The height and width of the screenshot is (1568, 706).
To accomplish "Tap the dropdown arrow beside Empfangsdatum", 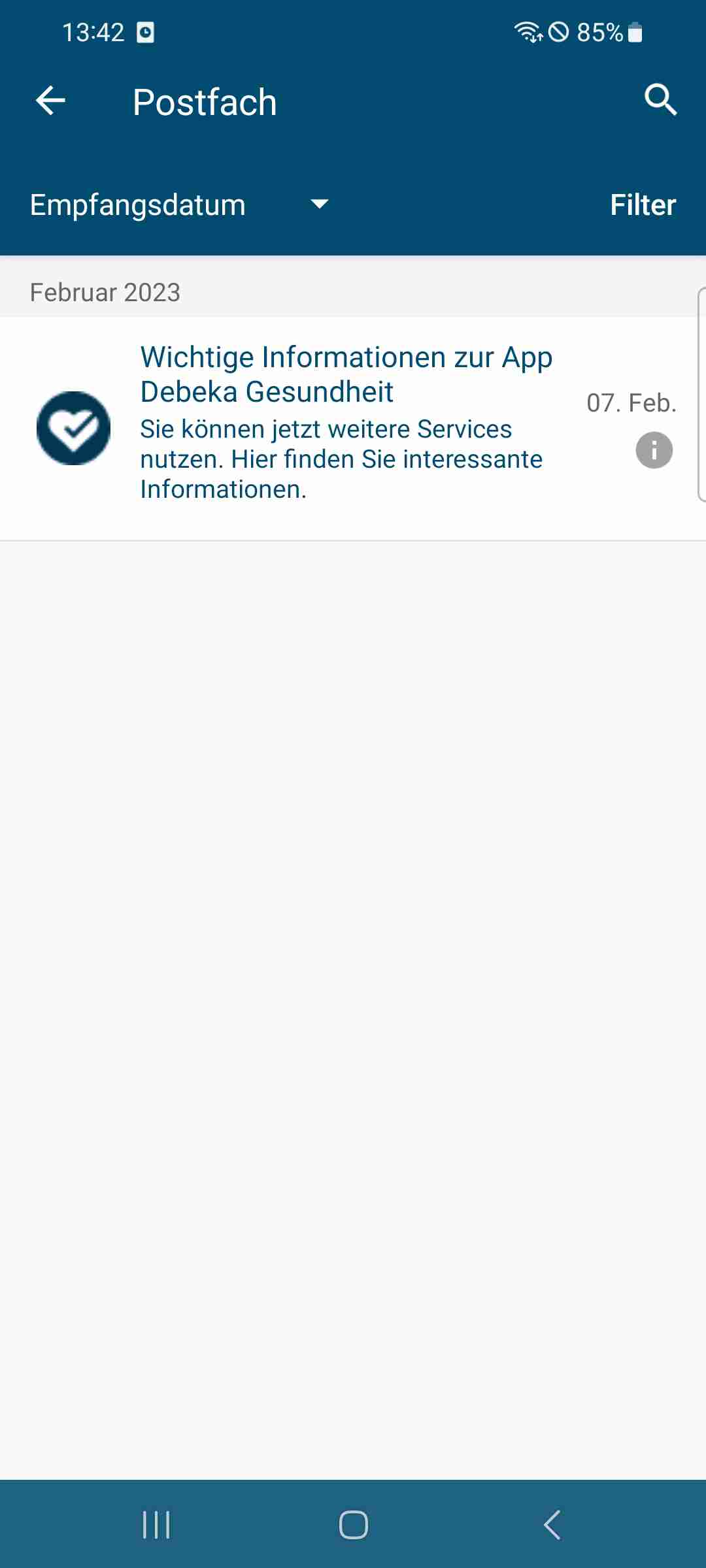I will tap(318, 204).
